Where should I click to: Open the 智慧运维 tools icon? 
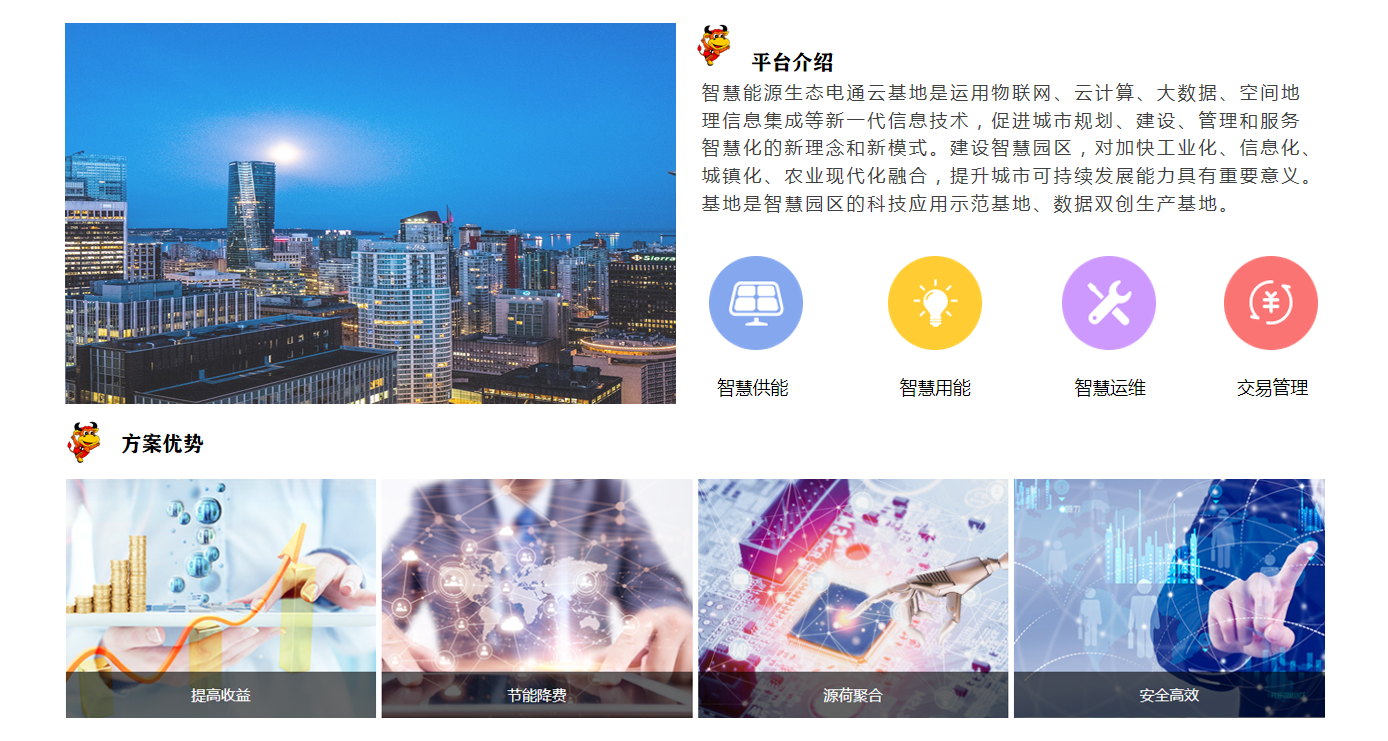click(x=1108, y=303)
